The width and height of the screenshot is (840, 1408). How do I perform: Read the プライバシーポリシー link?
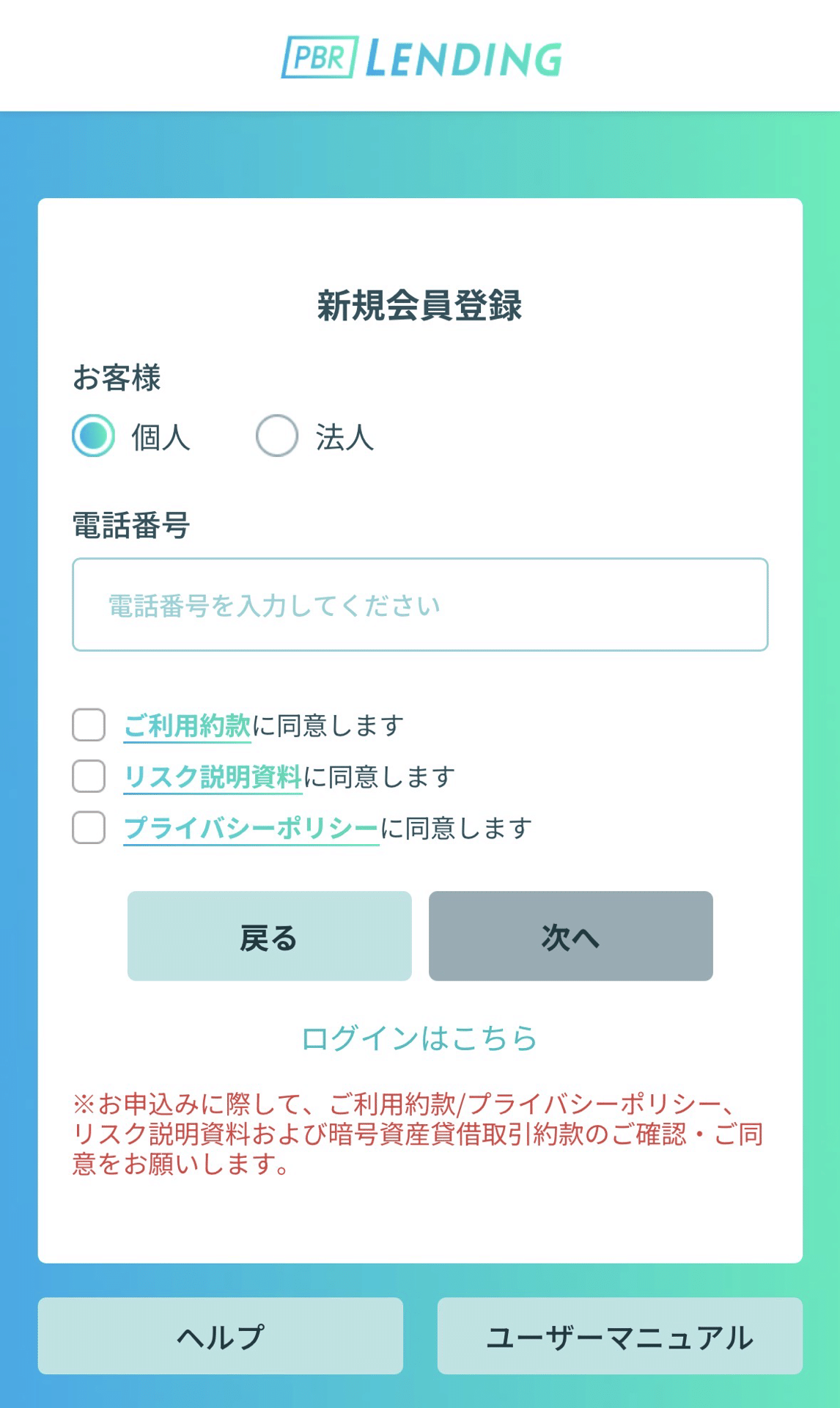(251, 828)
